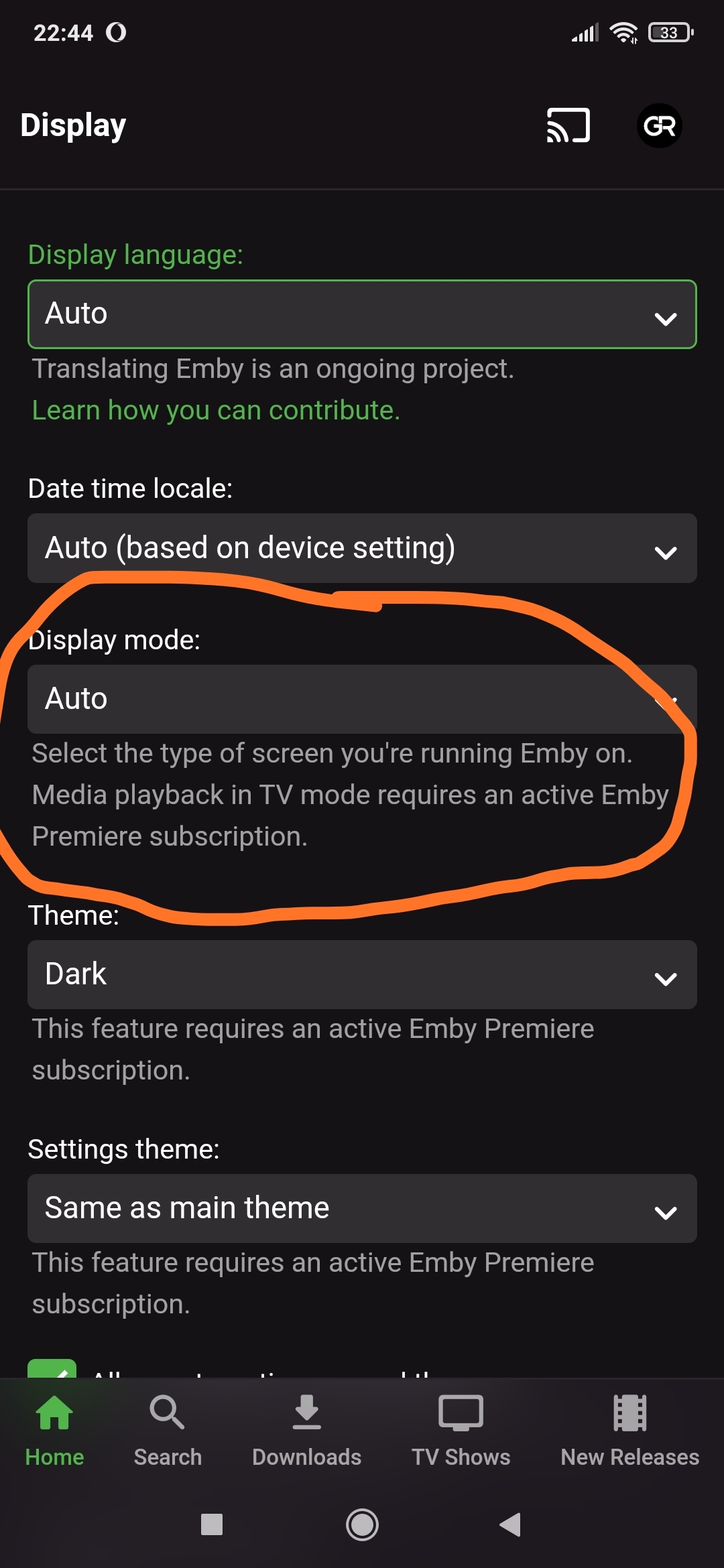
Task: Expand the Theme dropdown set to Dark
Action: [x=362, y=975]
